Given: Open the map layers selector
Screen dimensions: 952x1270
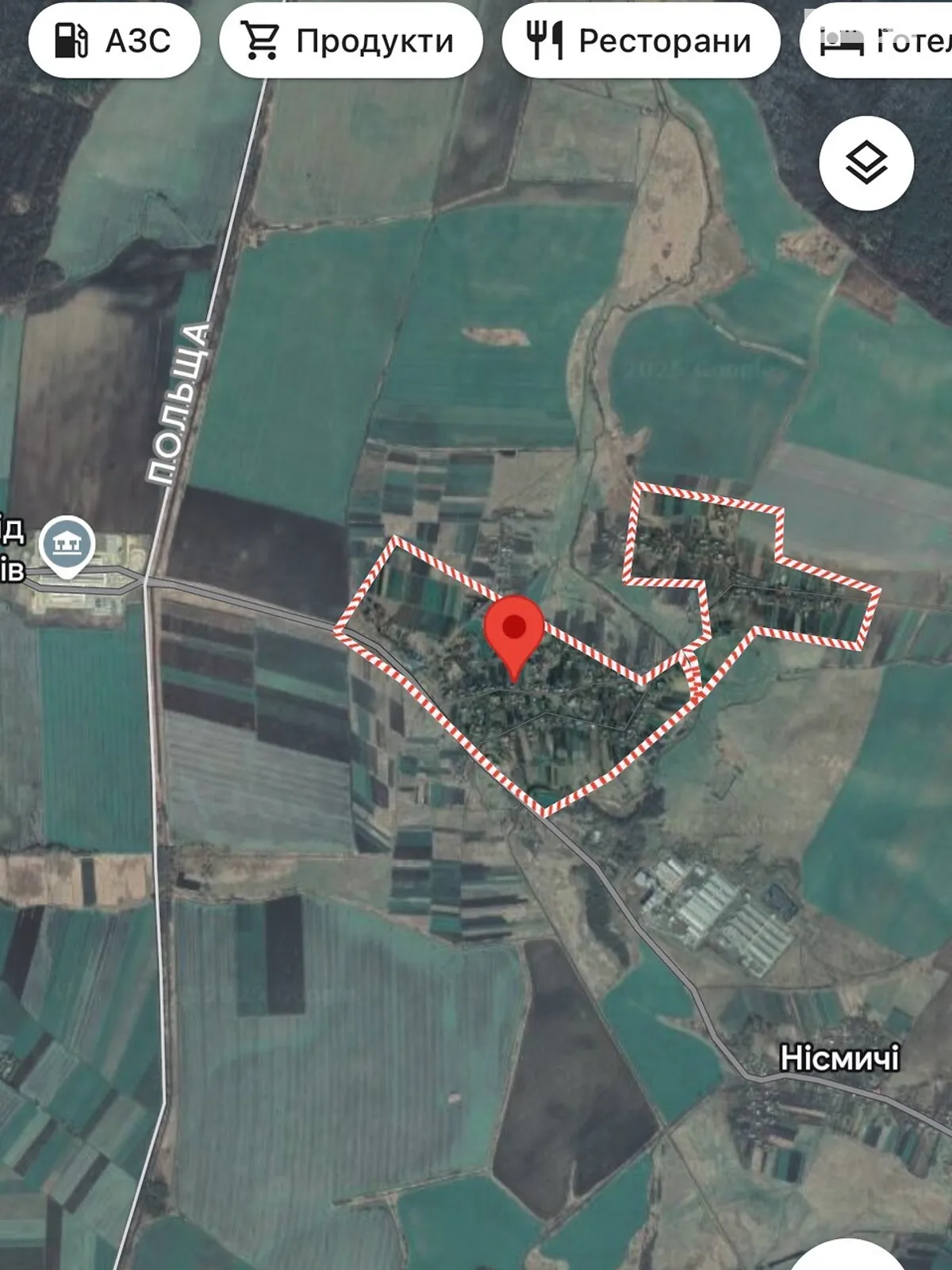Looking at the screenshot, I should (x=866, y=163).
